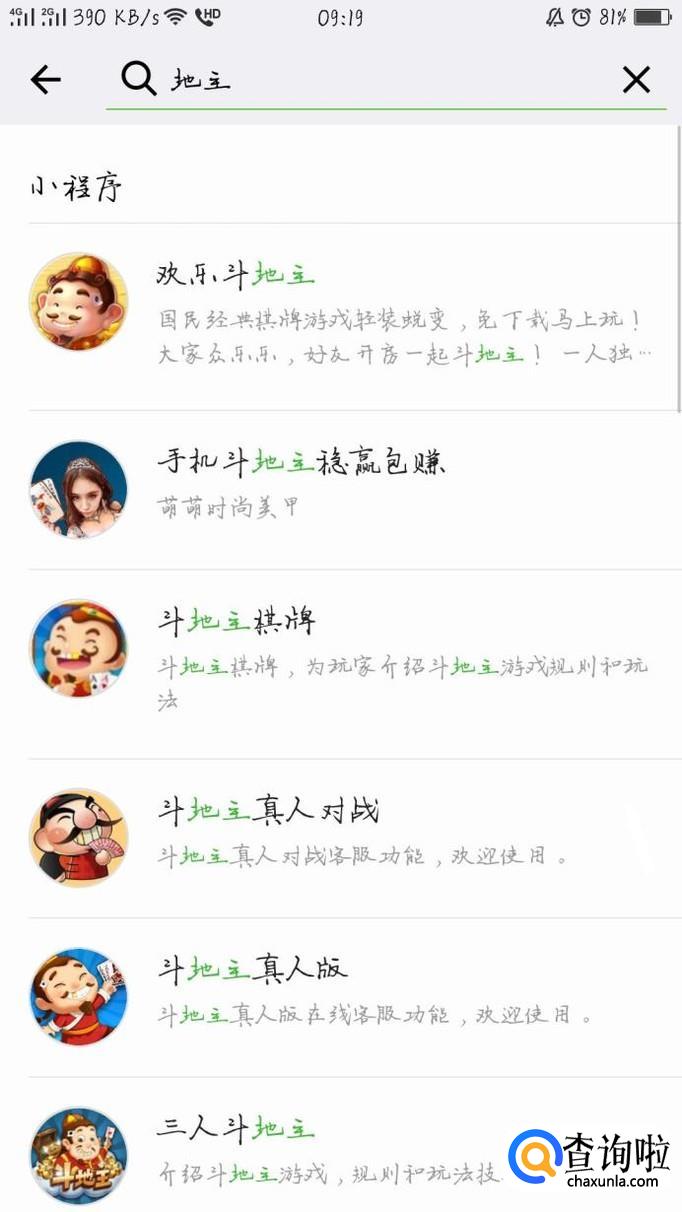The height and width of the screenshot is (1212, 682).
Task: Go back using the arrow icon
Action: (46, 79)
